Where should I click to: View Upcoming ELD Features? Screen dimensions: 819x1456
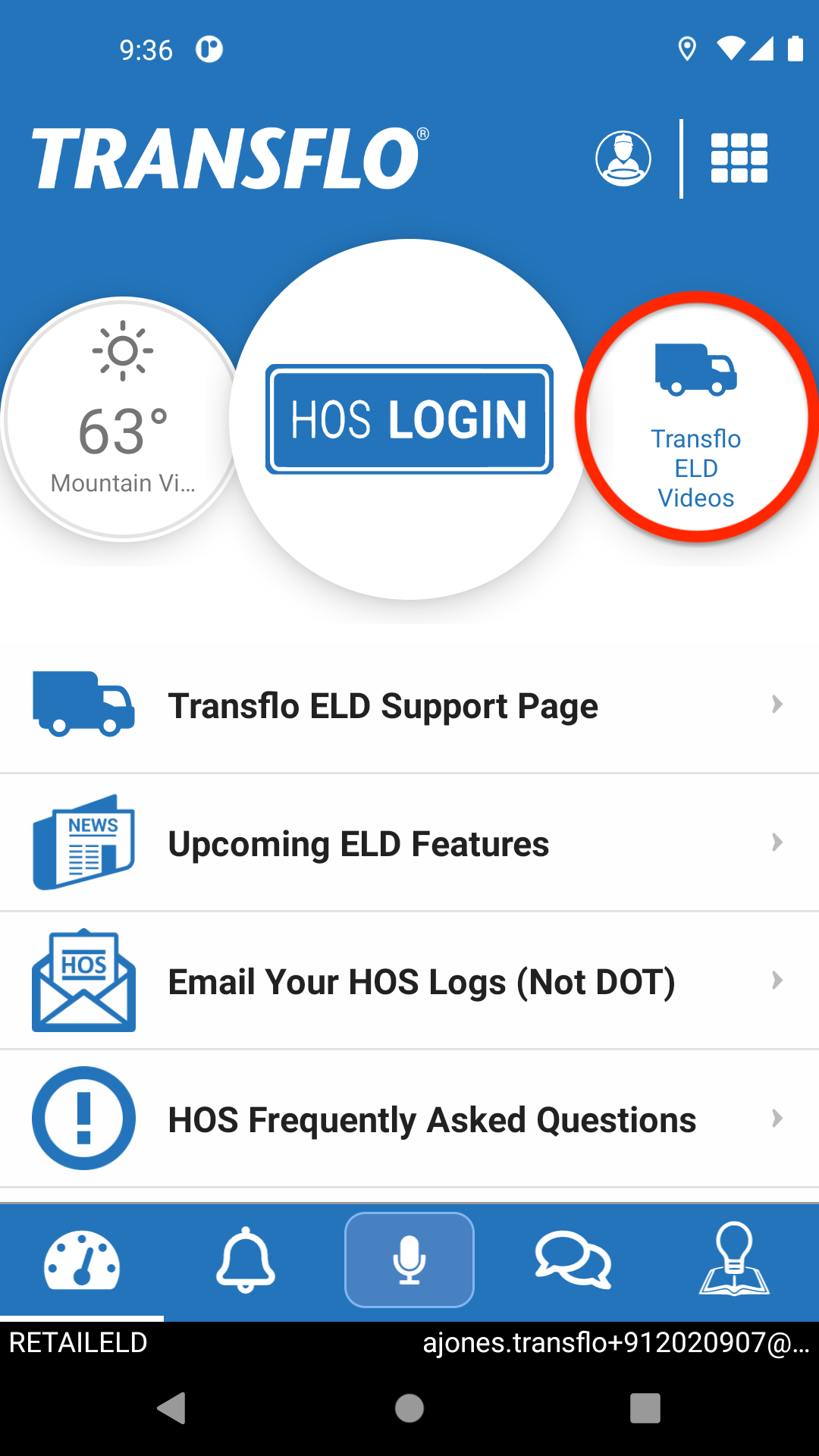[x=409, y=843]
